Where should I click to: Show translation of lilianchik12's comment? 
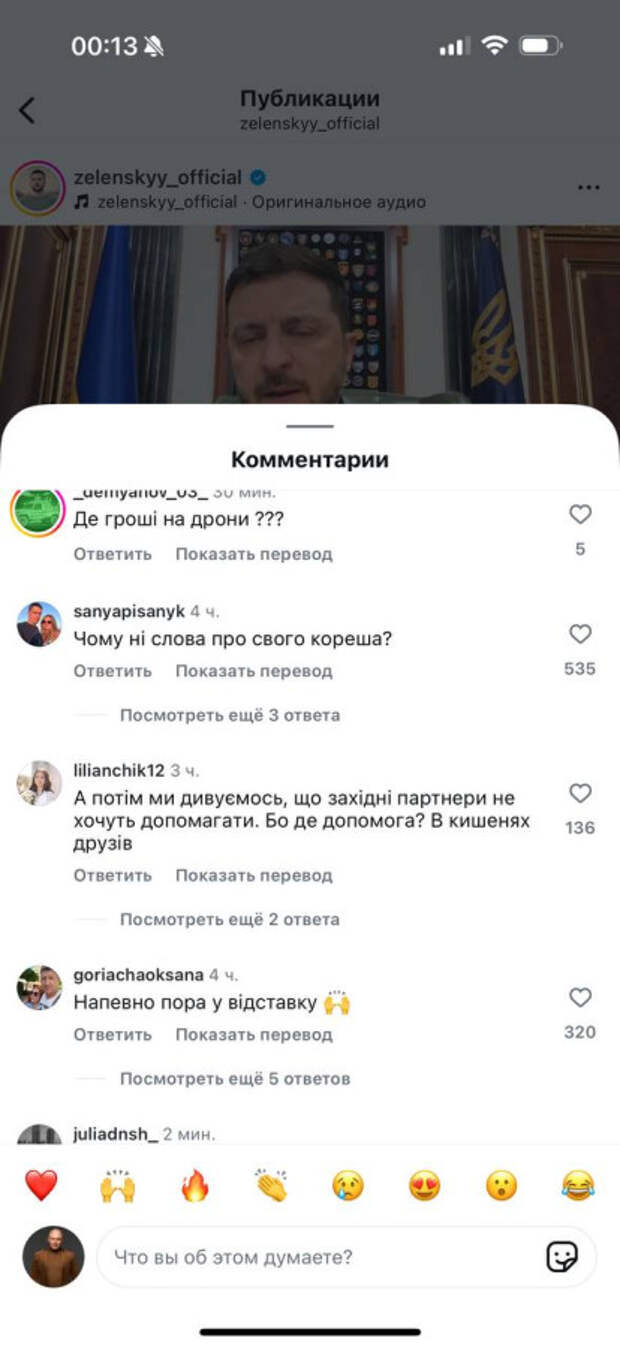(254, 875)
